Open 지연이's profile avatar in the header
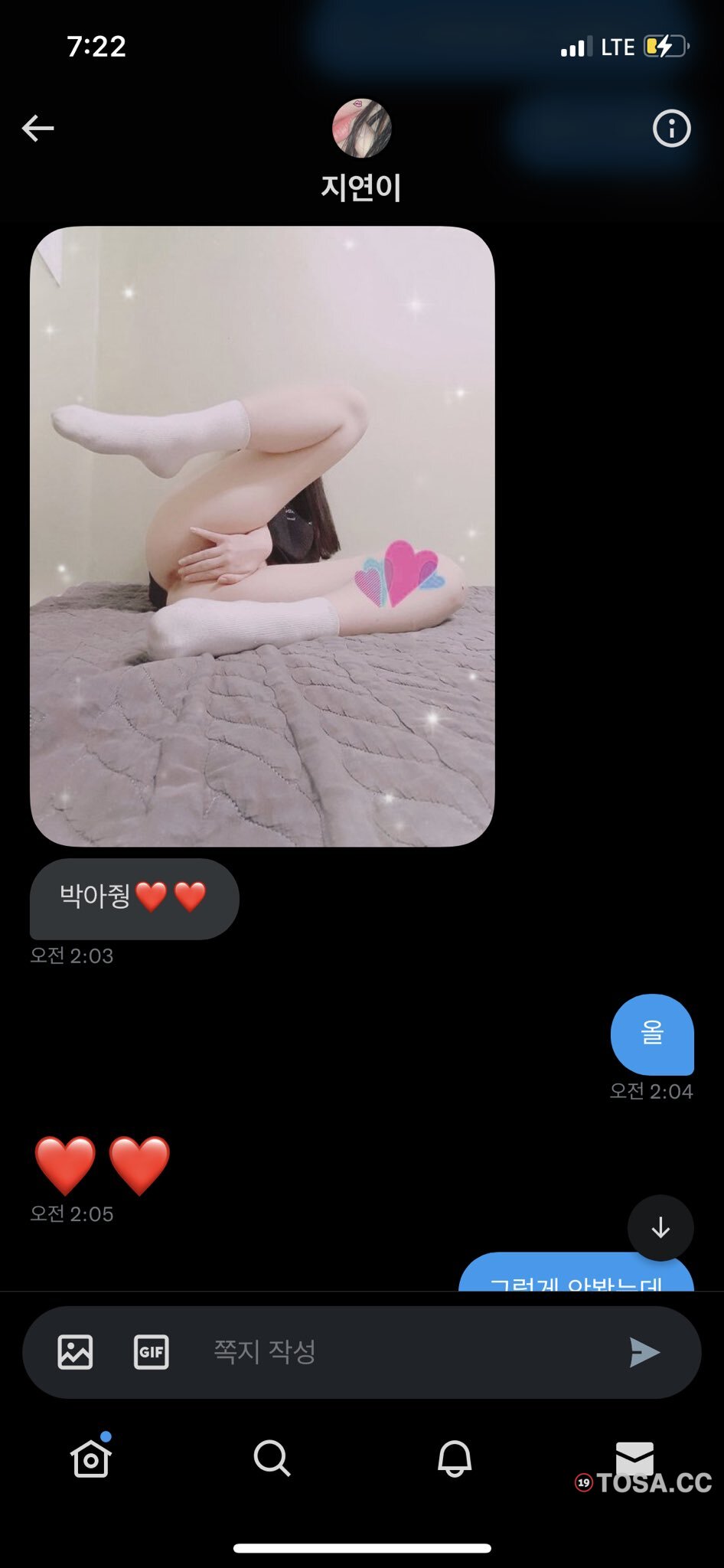 pos(361,128)
